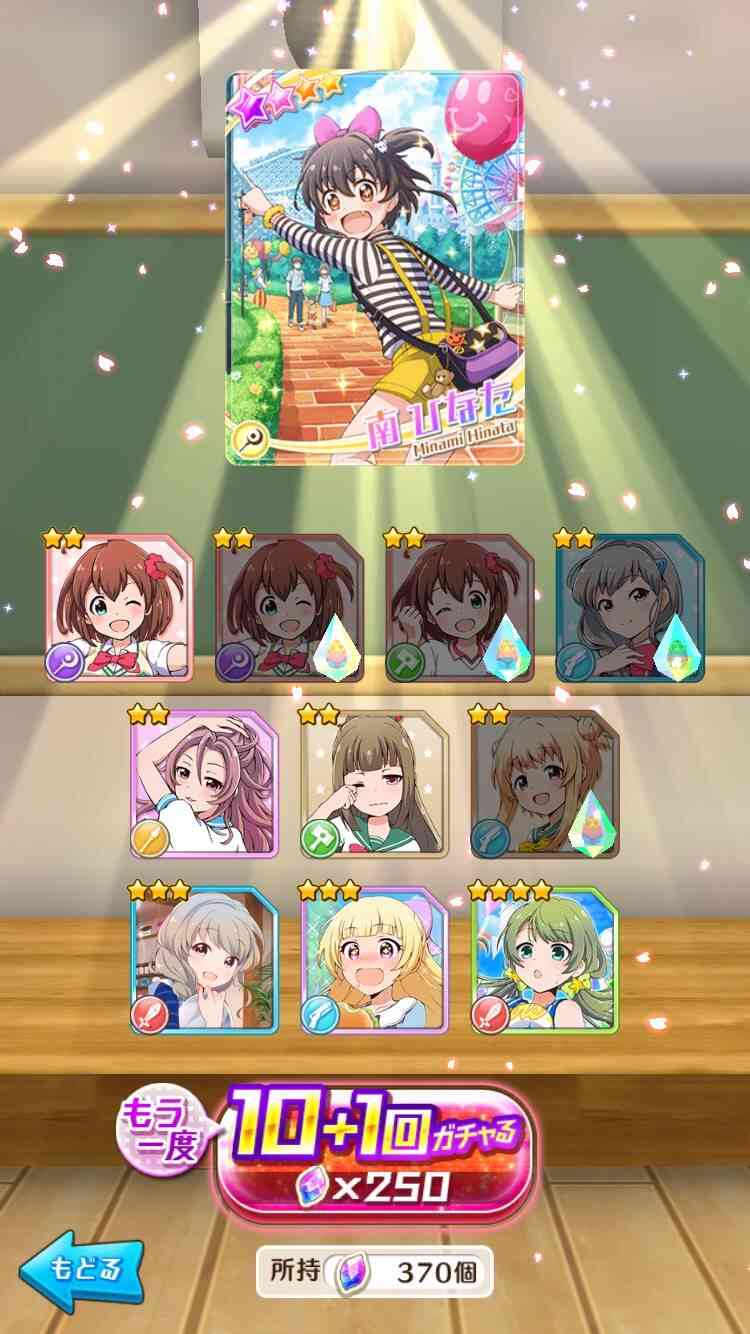Open the four-star green-haired girl card

pos(545,960)
